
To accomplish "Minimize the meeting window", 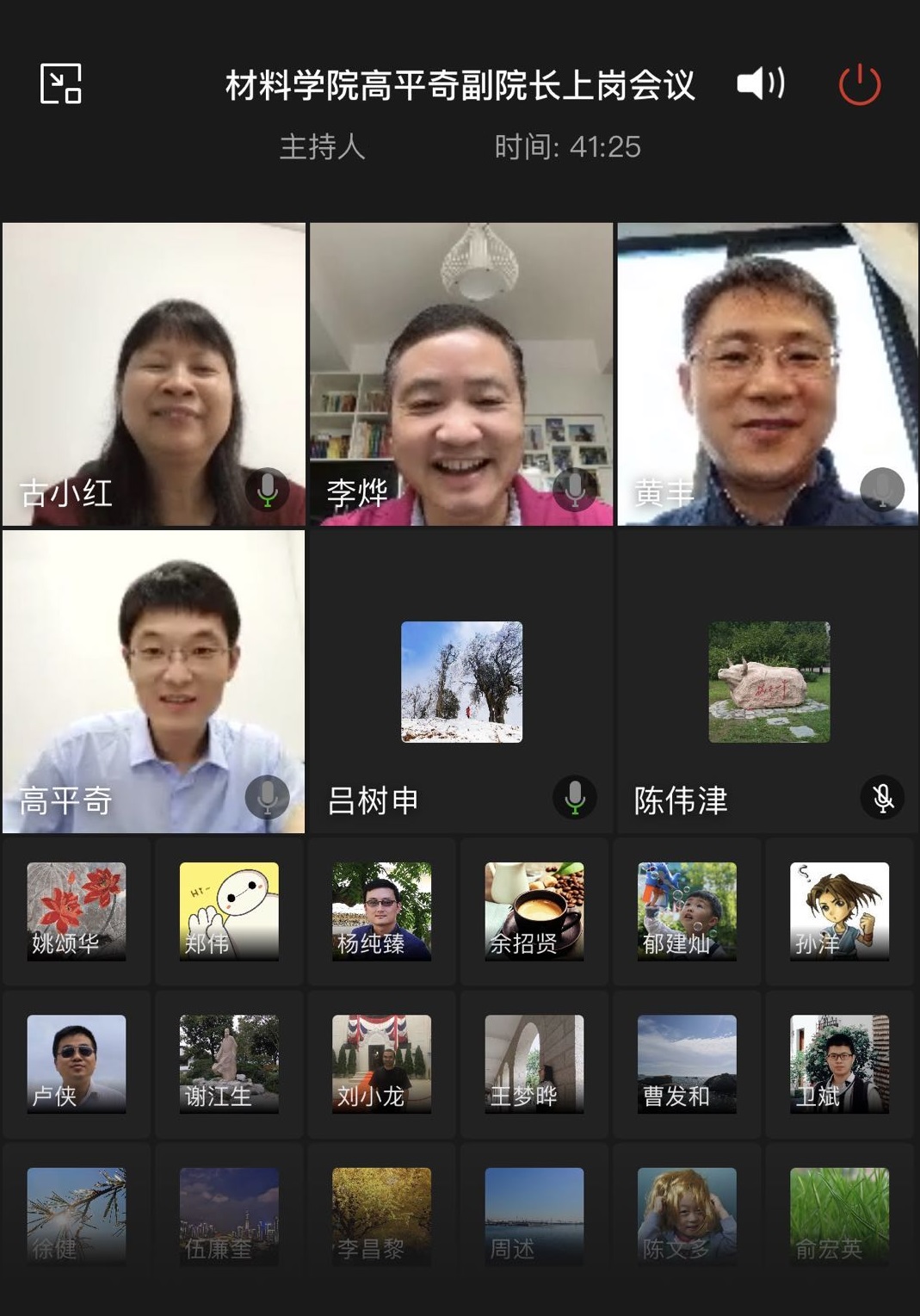I will click(x=61, y=84).
